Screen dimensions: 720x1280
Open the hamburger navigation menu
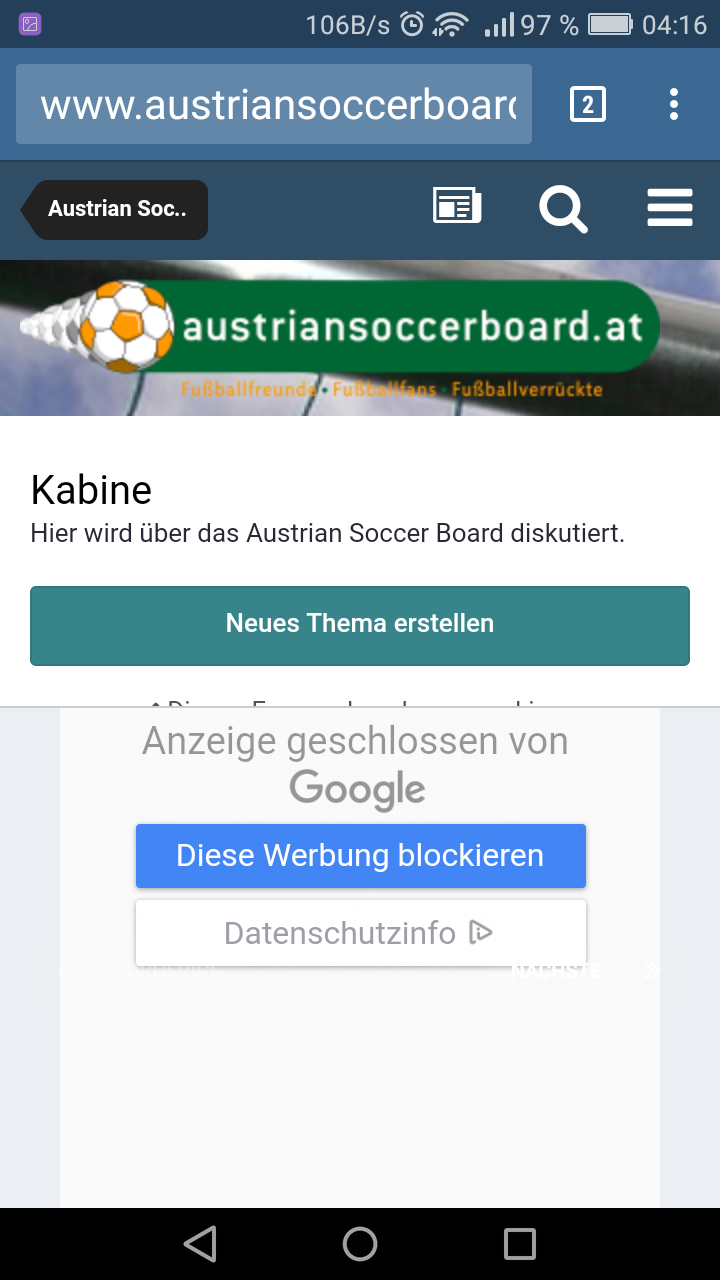point(670,208)
